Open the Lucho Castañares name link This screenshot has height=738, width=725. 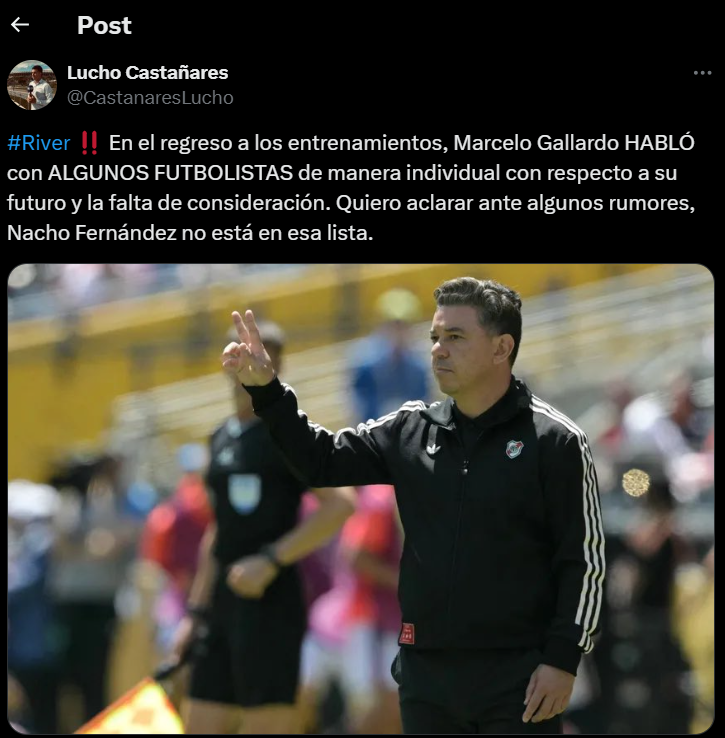click(147, 73)
